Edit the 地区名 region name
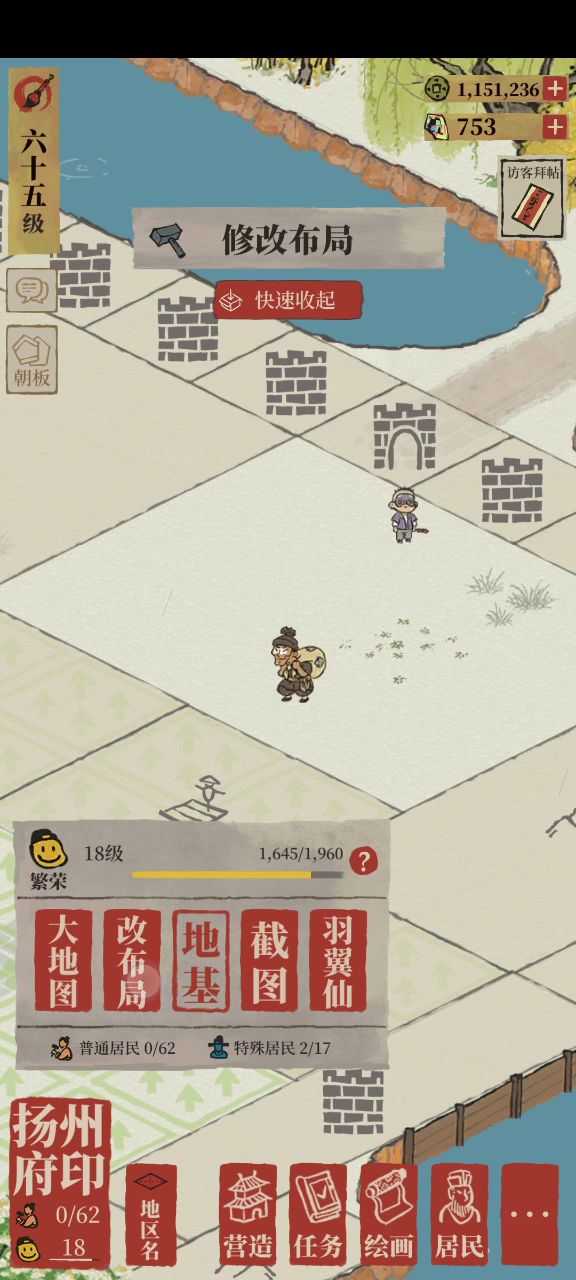This screenshot has height=1280, width=576. [151, 1215]
